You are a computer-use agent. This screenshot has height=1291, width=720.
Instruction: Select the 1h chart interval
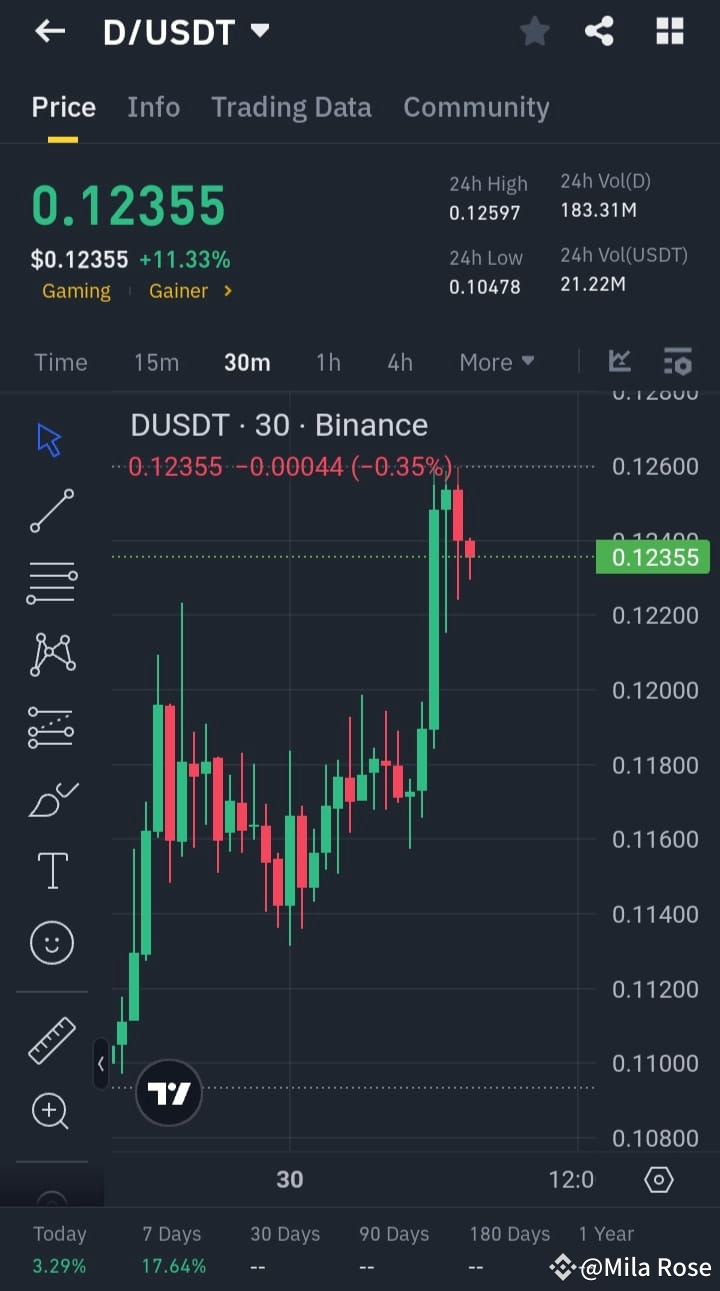click(328, 362)
